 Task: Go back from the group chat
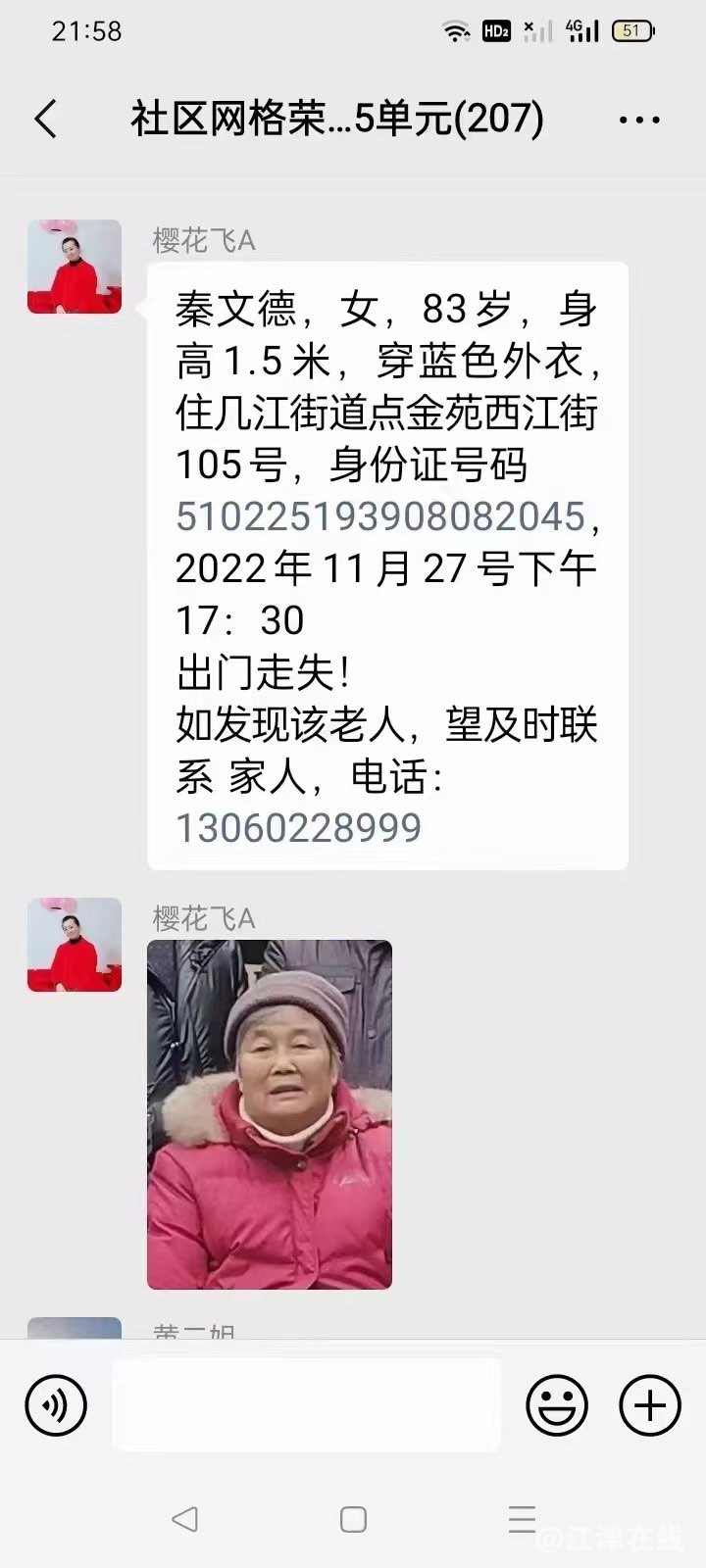46,120
